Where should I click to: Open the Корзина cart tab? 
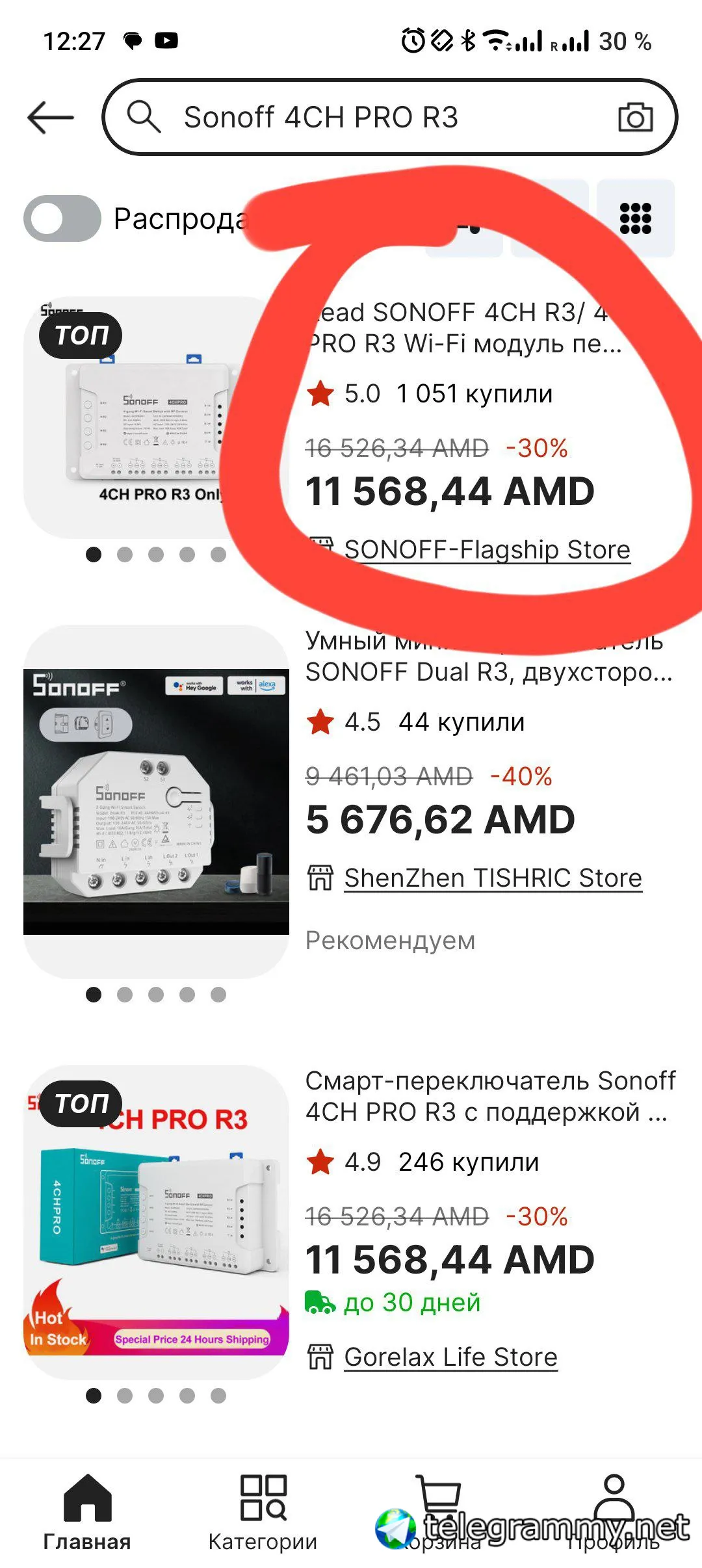[x=439, y=1512]
